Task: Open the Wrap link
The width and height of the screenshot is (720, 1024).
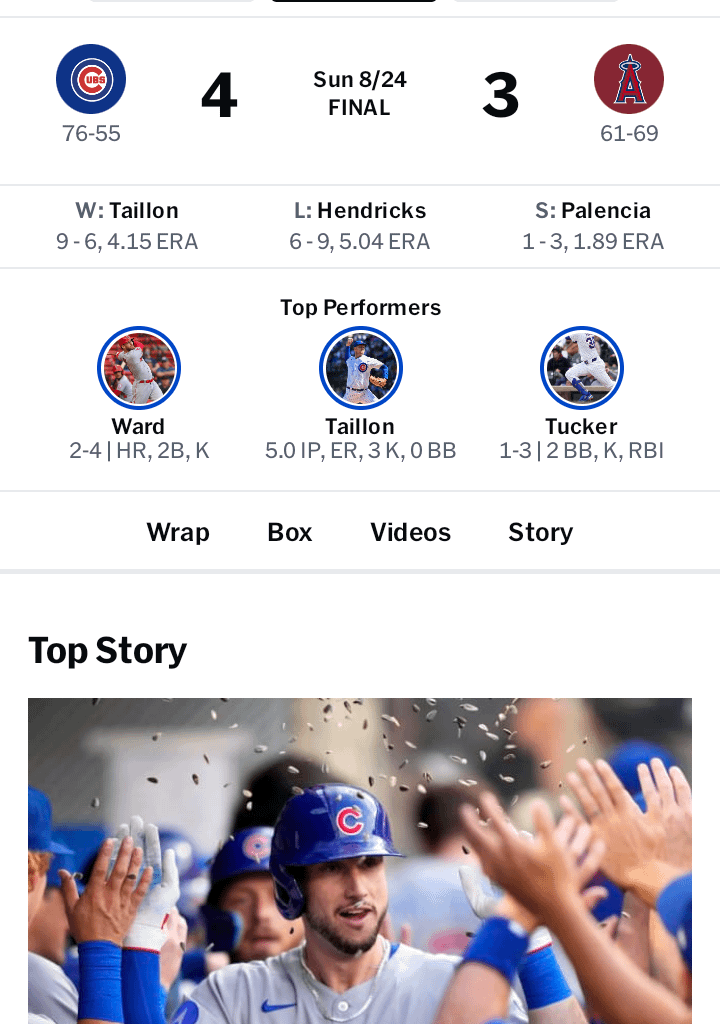Action: tap(178, 532)
